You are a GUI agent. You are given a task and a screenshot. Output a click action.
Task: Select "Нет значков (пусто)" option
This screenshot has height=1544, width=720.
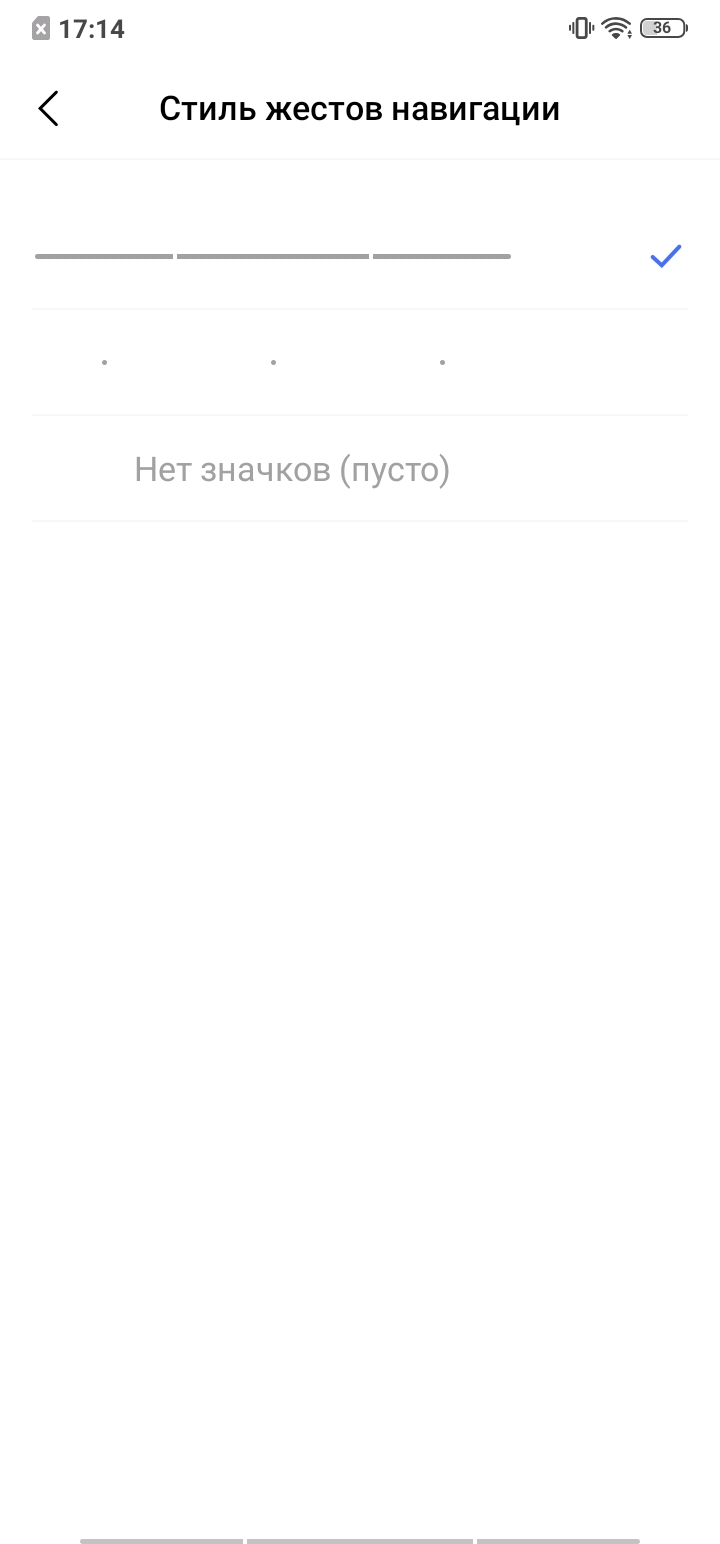360,469
